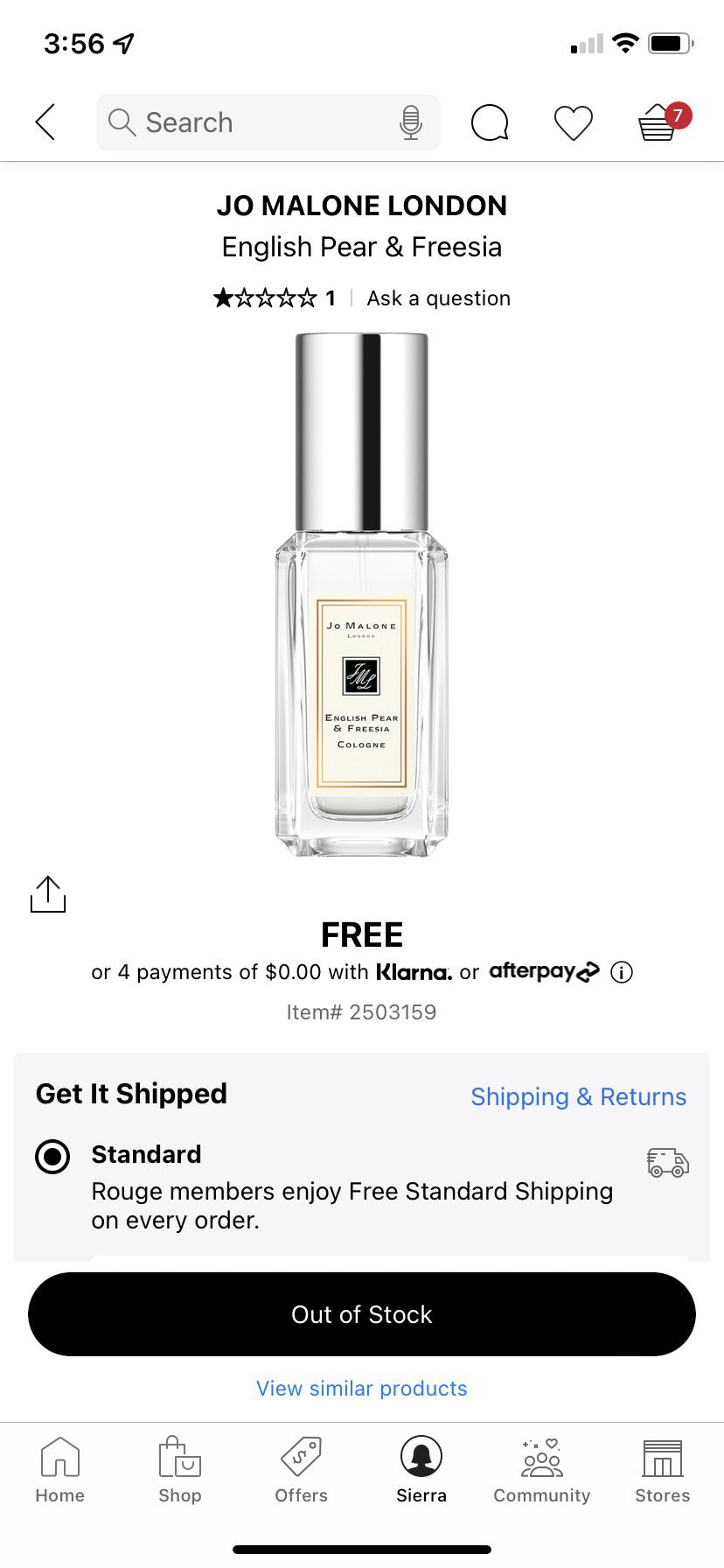Viewport: 724px width, 1568px height.
Task: Tap the info icon beside Afterpay
Action: (621, 972)
